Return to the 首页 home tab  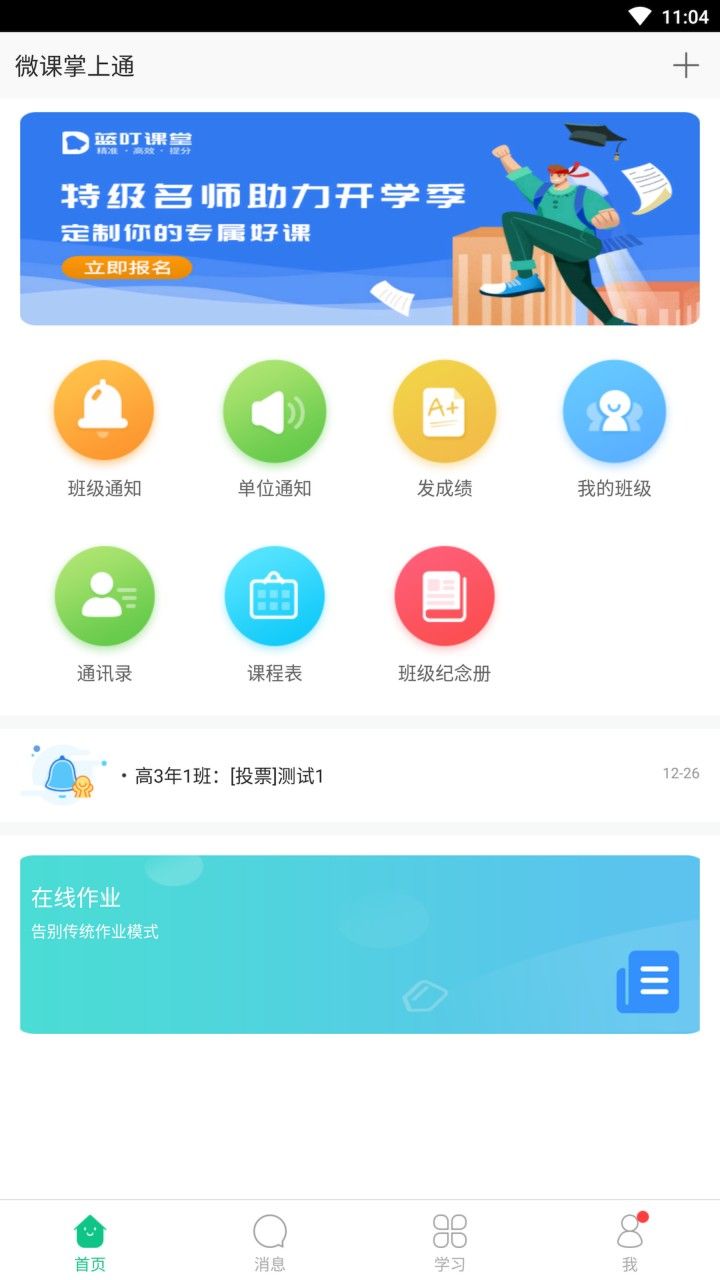click(x=90, y=1237)
